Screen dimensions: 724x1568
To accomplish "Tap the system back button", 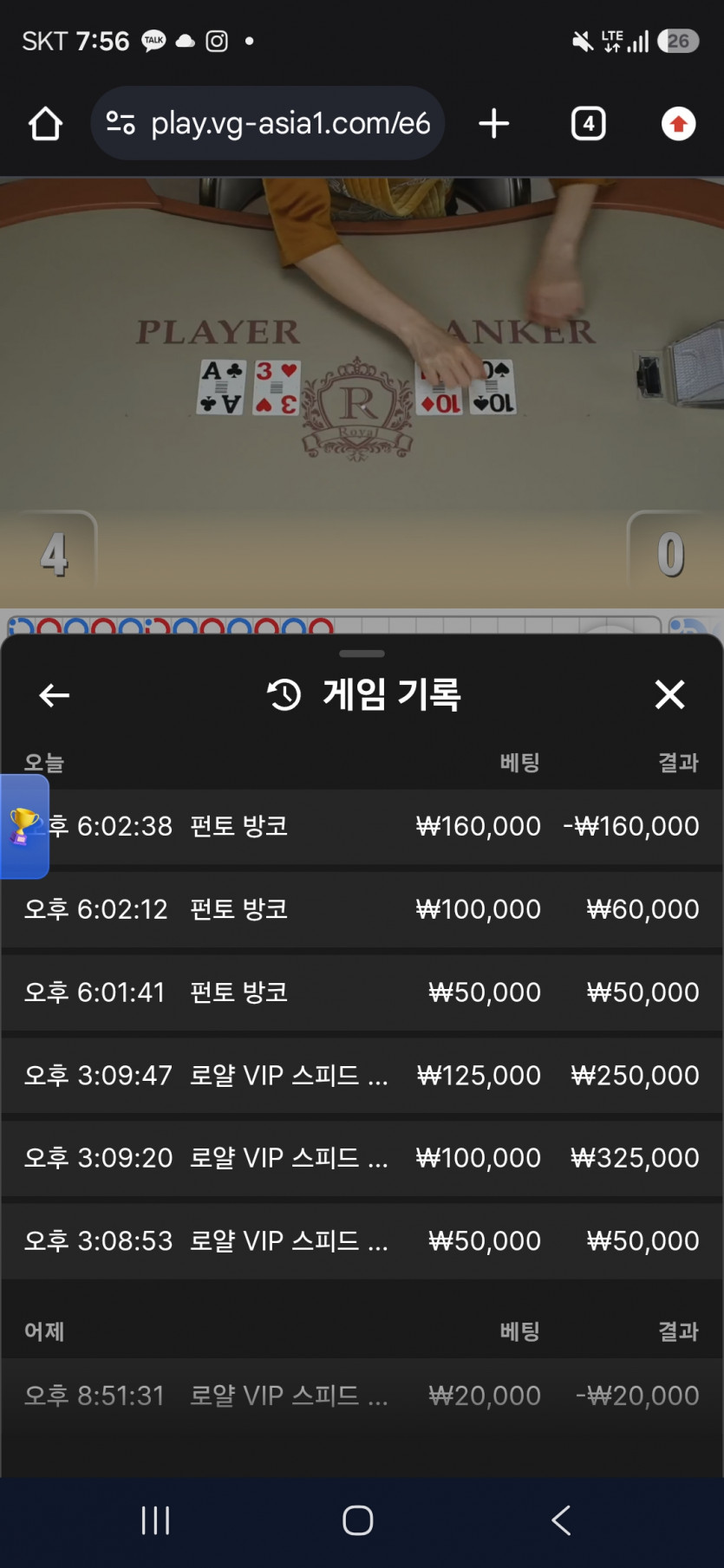I will point(561,1520).
